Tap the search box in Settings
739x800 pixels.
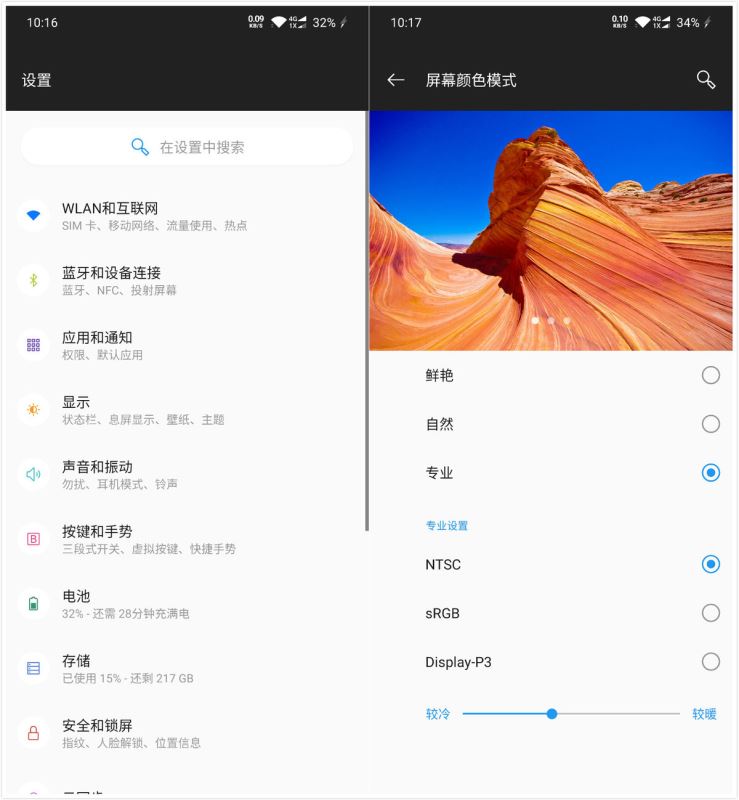tap(187, 147)
